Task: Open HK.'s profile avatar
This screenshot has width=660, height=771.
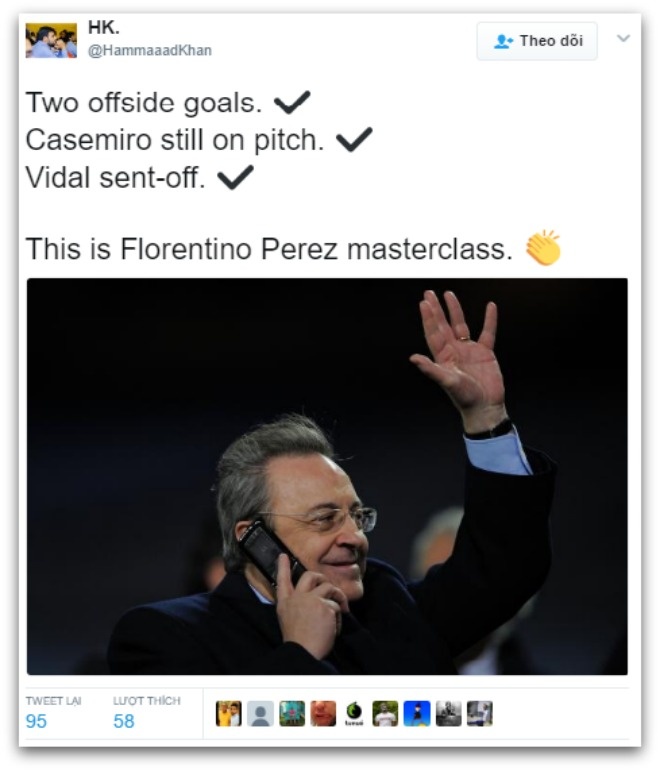Action: click(50, 41)
